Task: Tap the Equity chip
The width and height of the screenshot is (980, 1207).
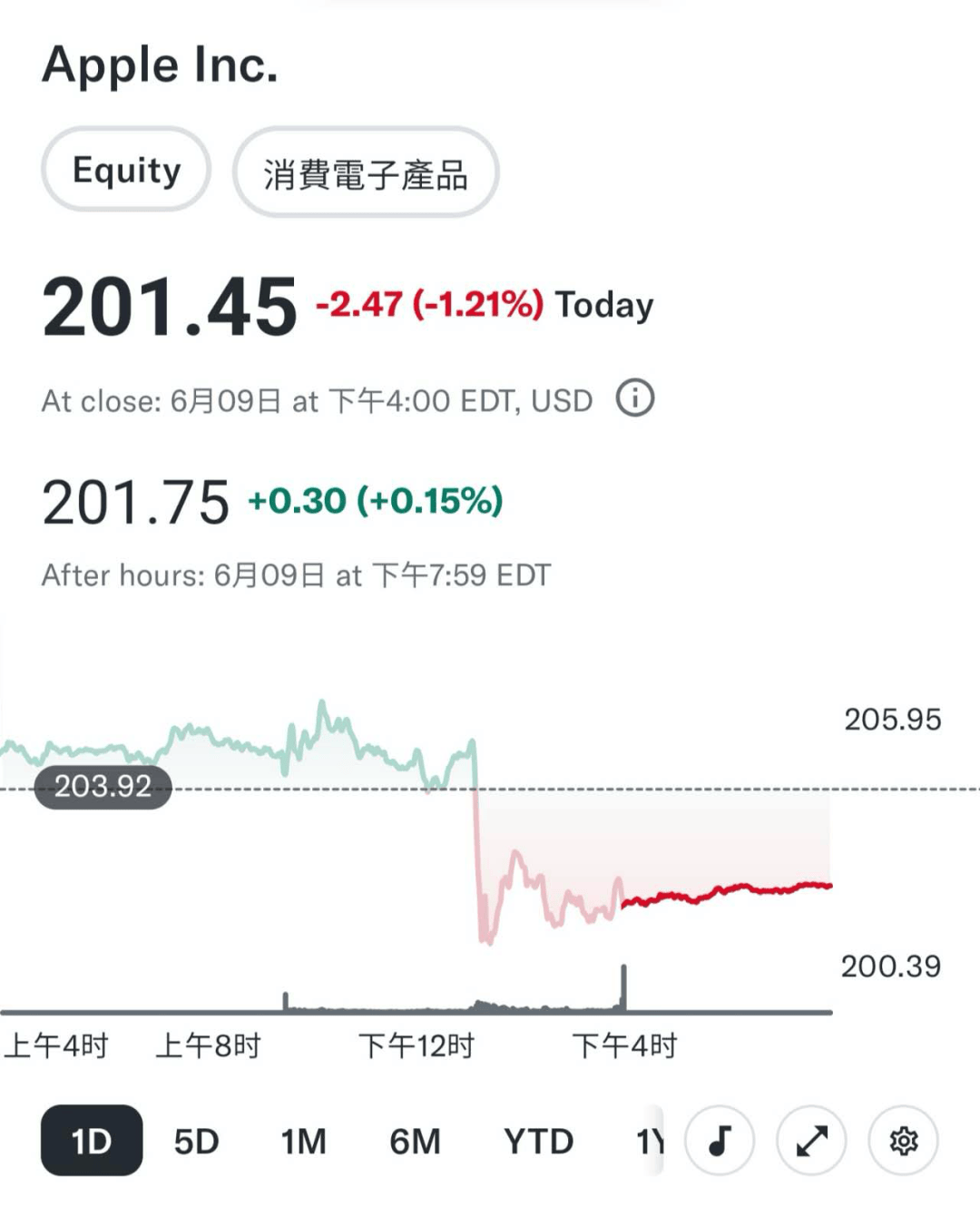Action: click(x=126, y=170)
